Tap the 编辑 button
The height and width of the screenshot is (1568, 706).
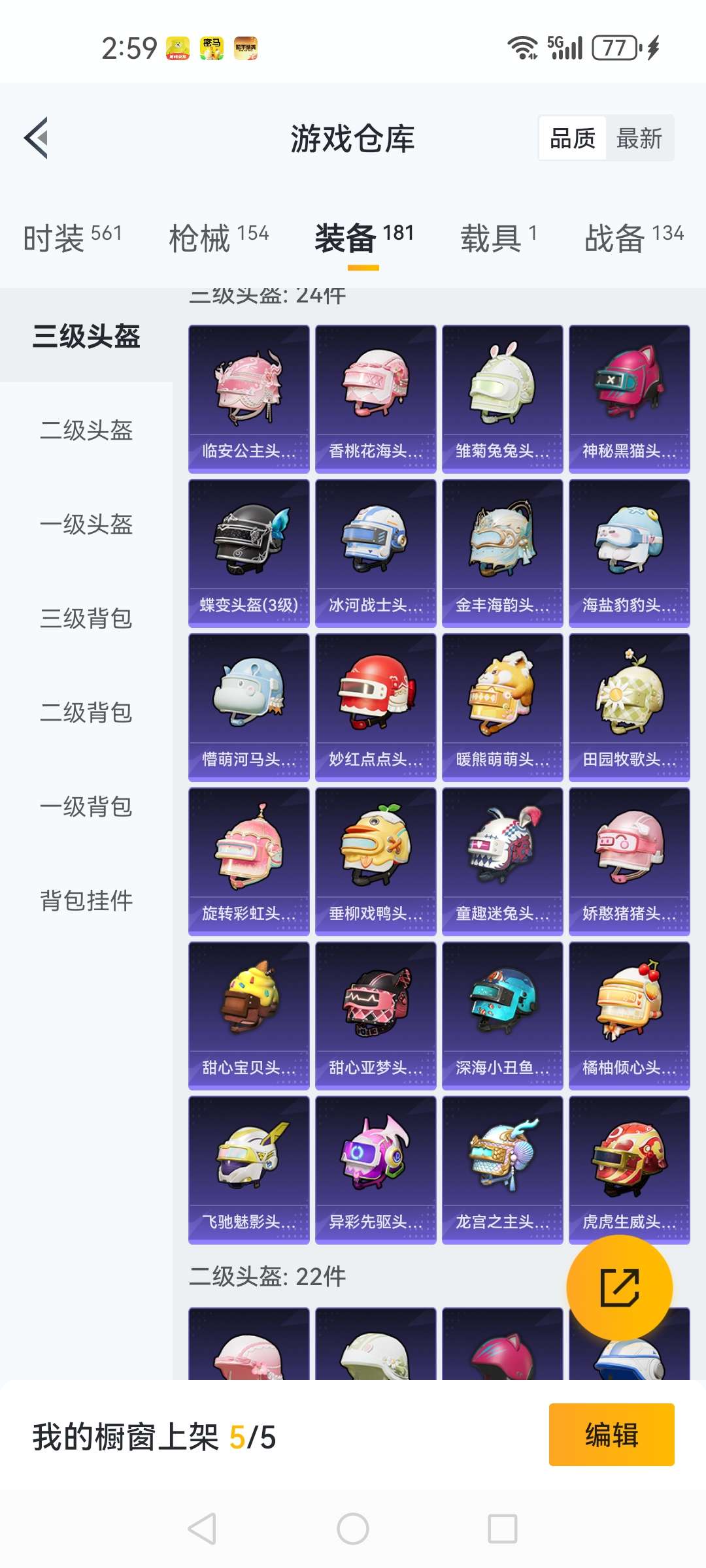(x=612, y=1435)
